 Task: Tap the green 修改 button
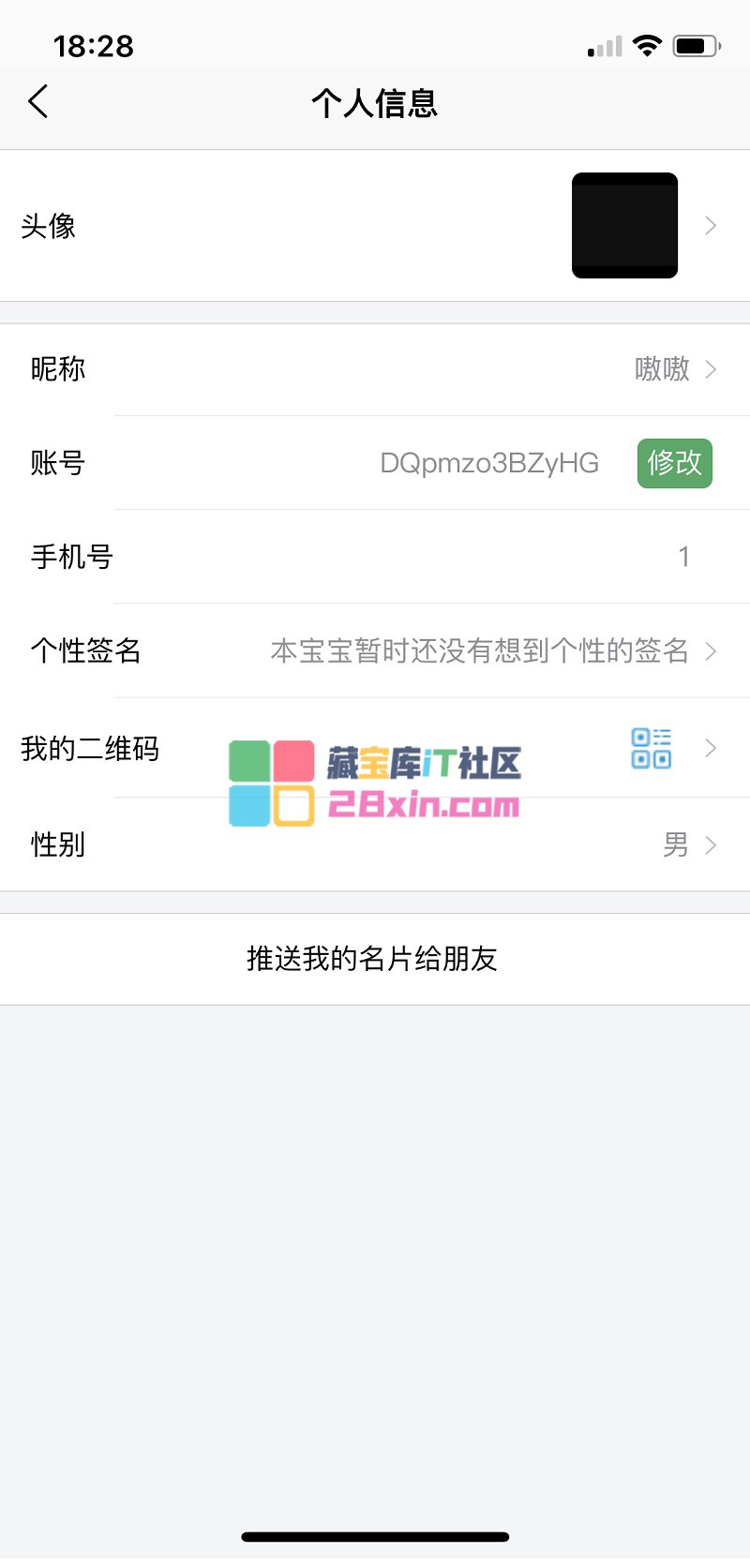coord(674,463)
